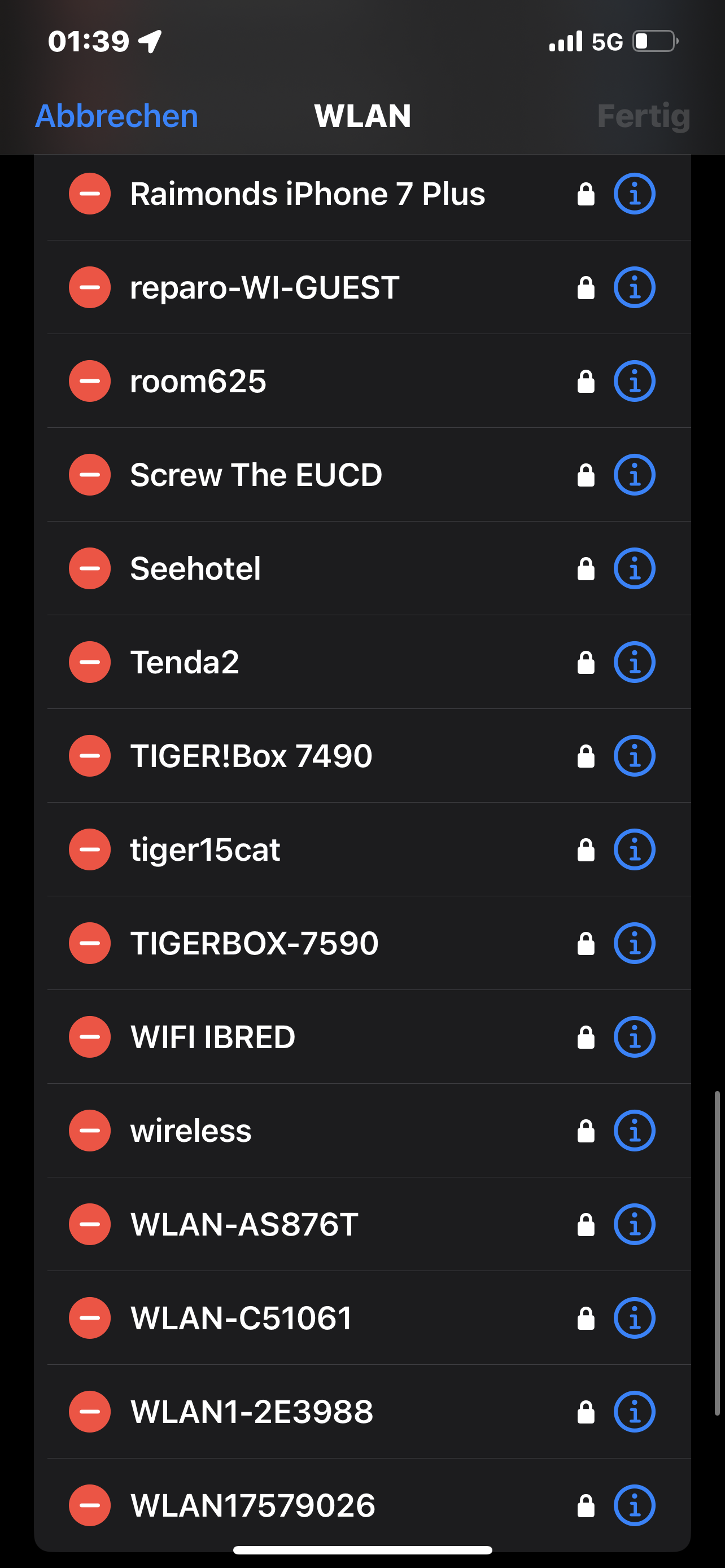
Task: Open info icon next to WIFI IBRED
Action: (x=634, y=1038)
